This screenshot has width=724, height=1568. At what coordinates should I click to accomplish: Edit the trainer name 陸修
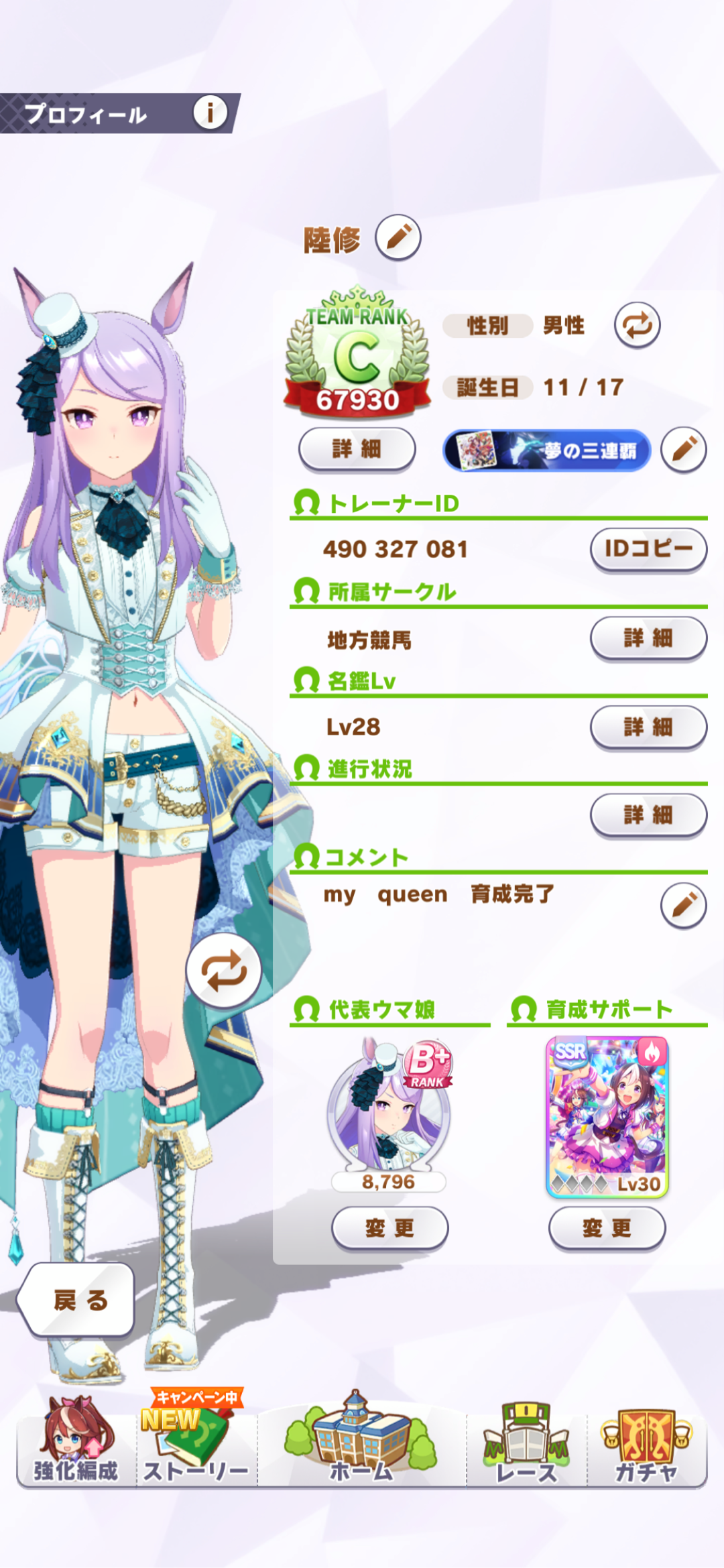click(x=398, y=237)
